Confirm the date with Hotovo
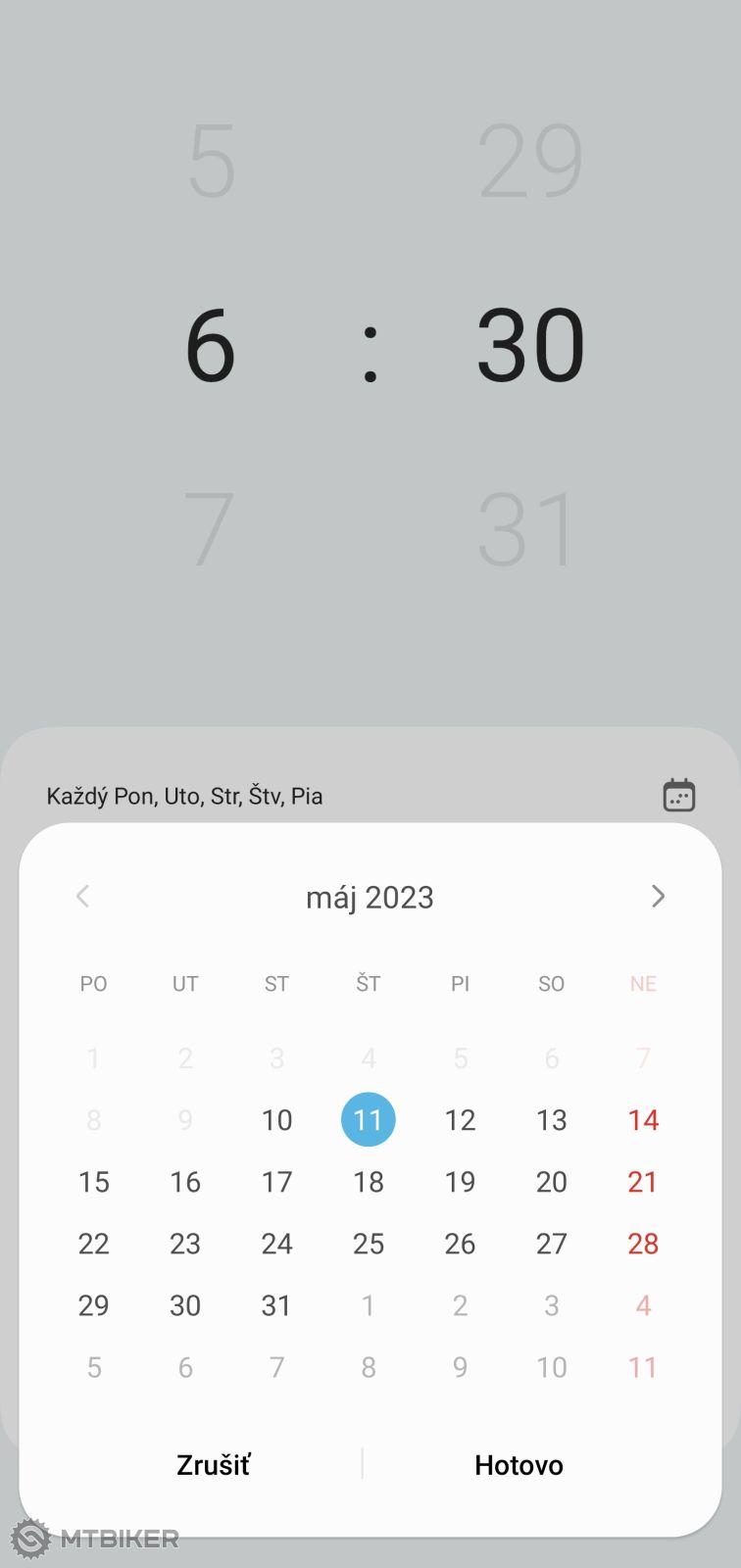This screenshot has height=1568, width=741. (x=519, y=1465)
